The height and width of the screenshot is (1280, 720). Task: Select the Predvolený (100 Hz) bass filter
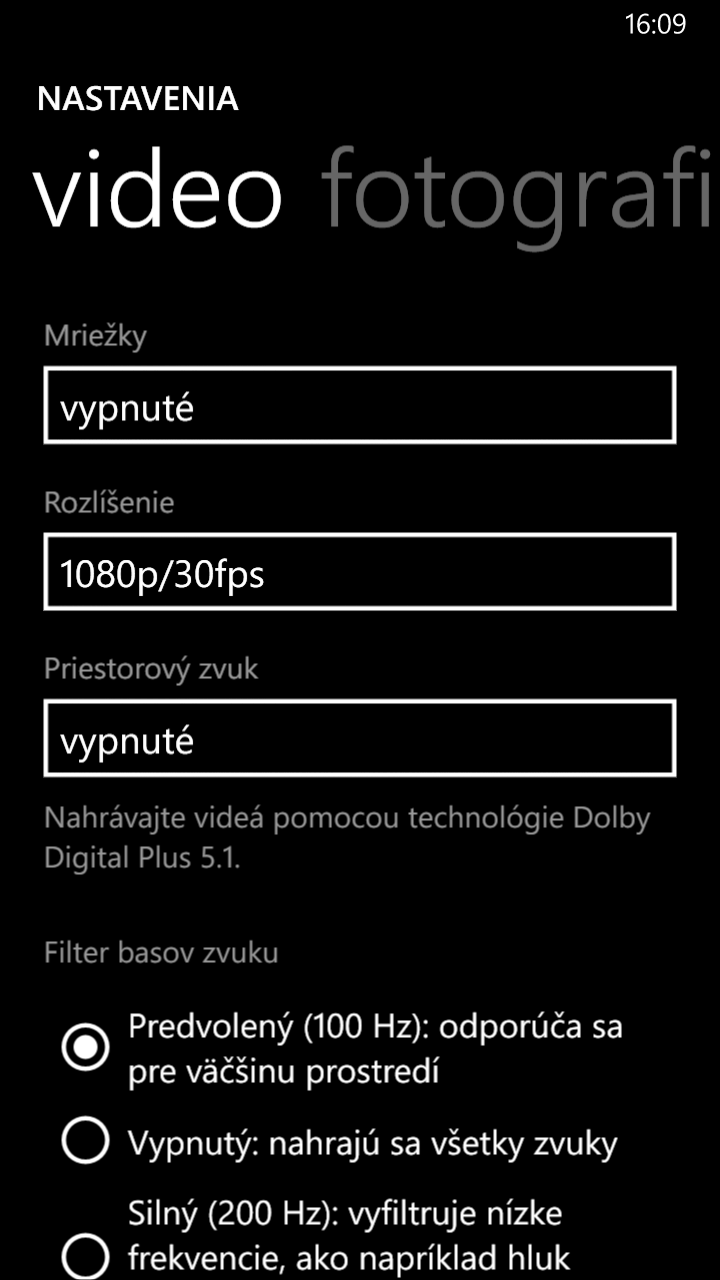pyautogui.click(x=85, y=1048)
